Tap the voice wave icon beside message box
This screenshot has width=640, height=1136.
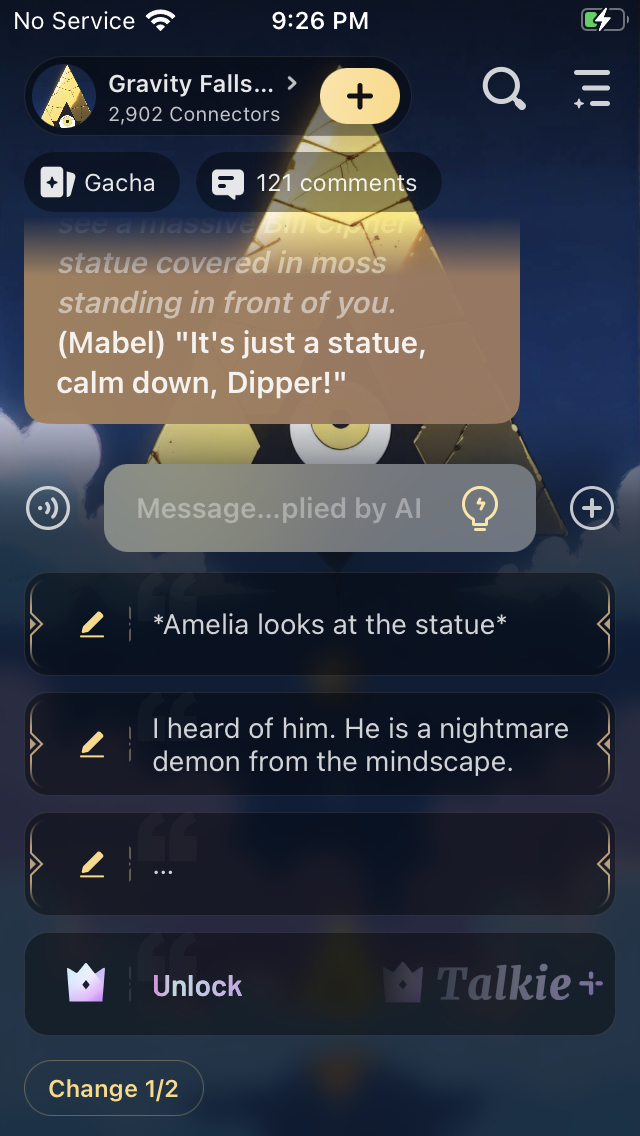(x=48, y=508)
